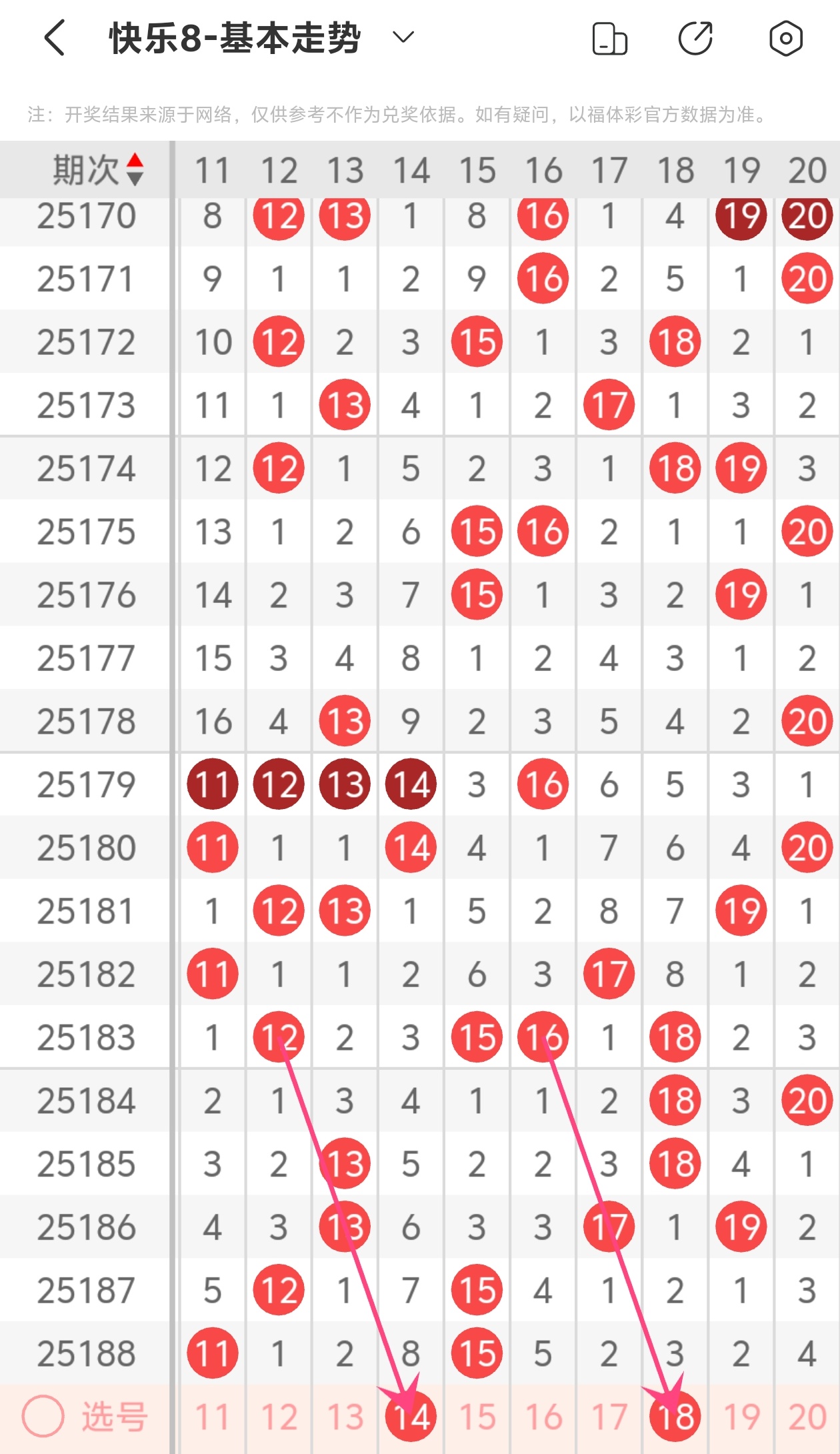840x1454 pixels.
Task: Select number 11 in the 选号 row
Action: 213,1417
